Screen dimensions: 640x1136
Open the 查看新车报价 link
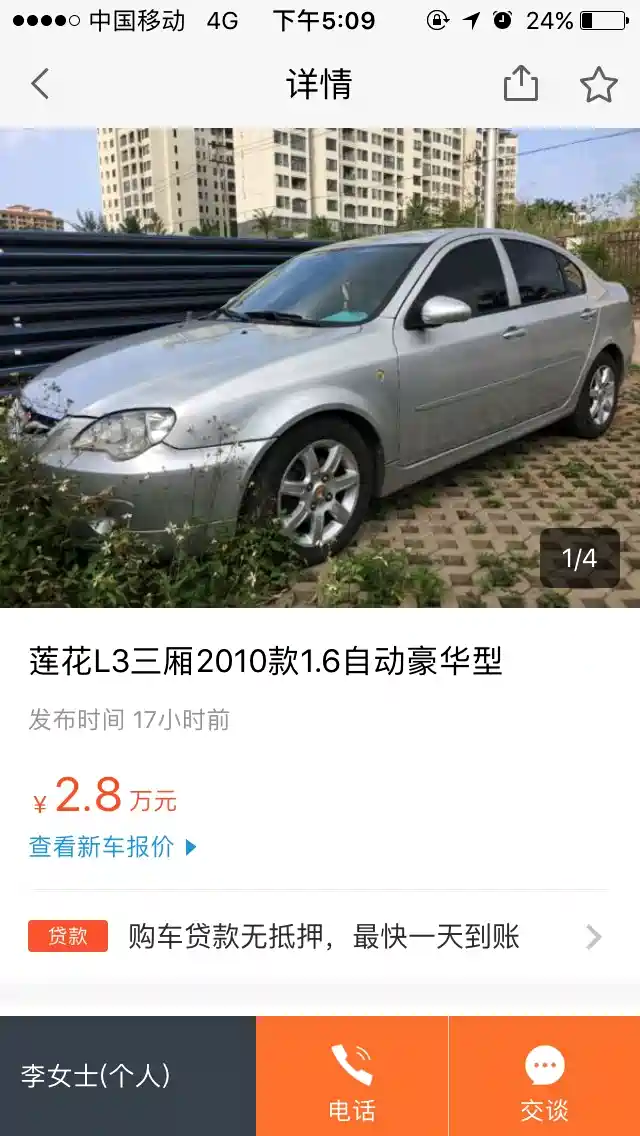click(112, 847)
